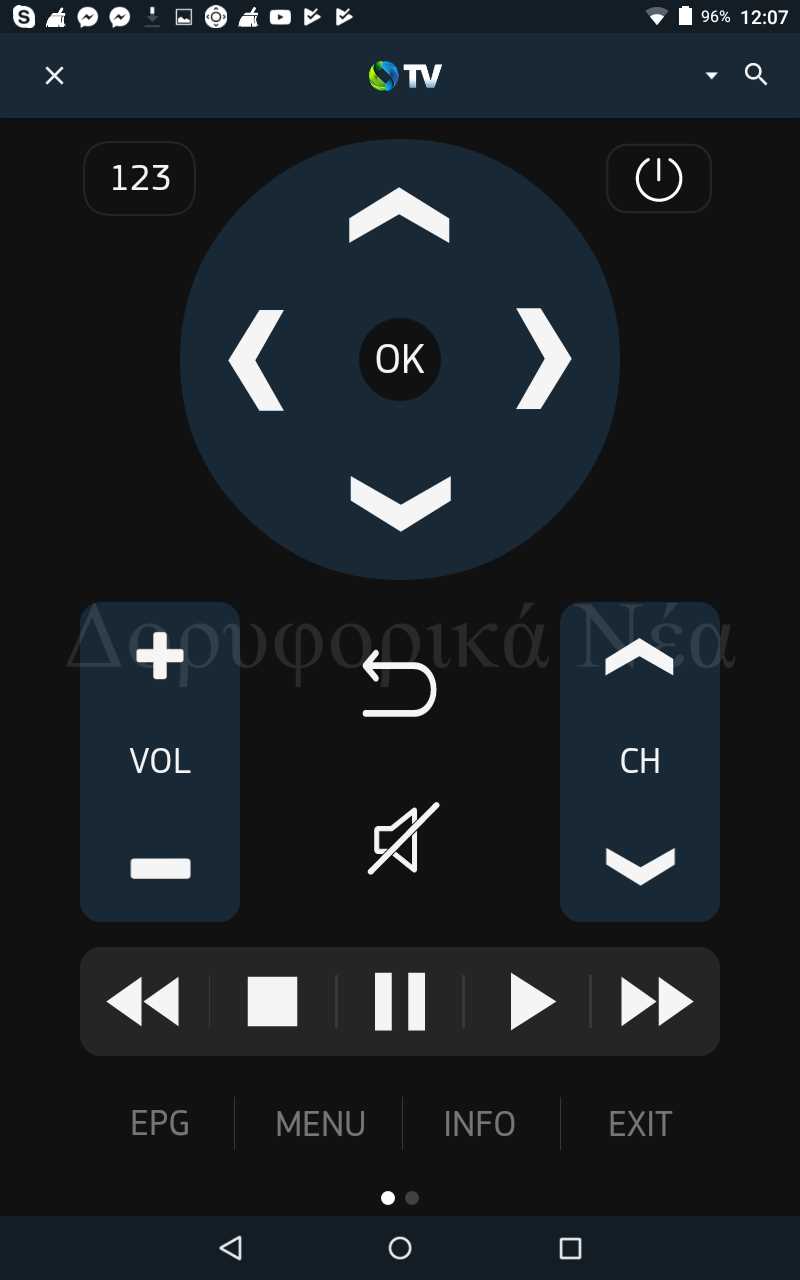Navigate right with the directional pad arrow
The height and width of the screenshot is (1280, 800).
coord(544,359)
